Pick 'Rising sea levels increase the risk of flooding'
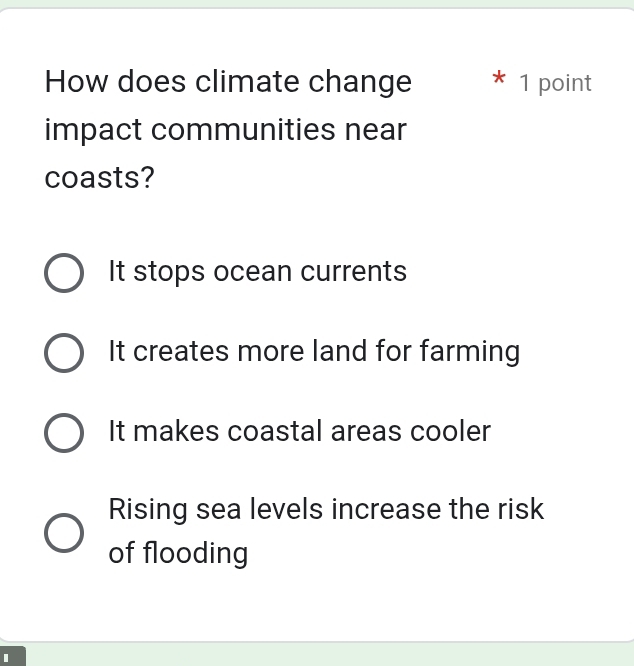 (x=64, y=533)
